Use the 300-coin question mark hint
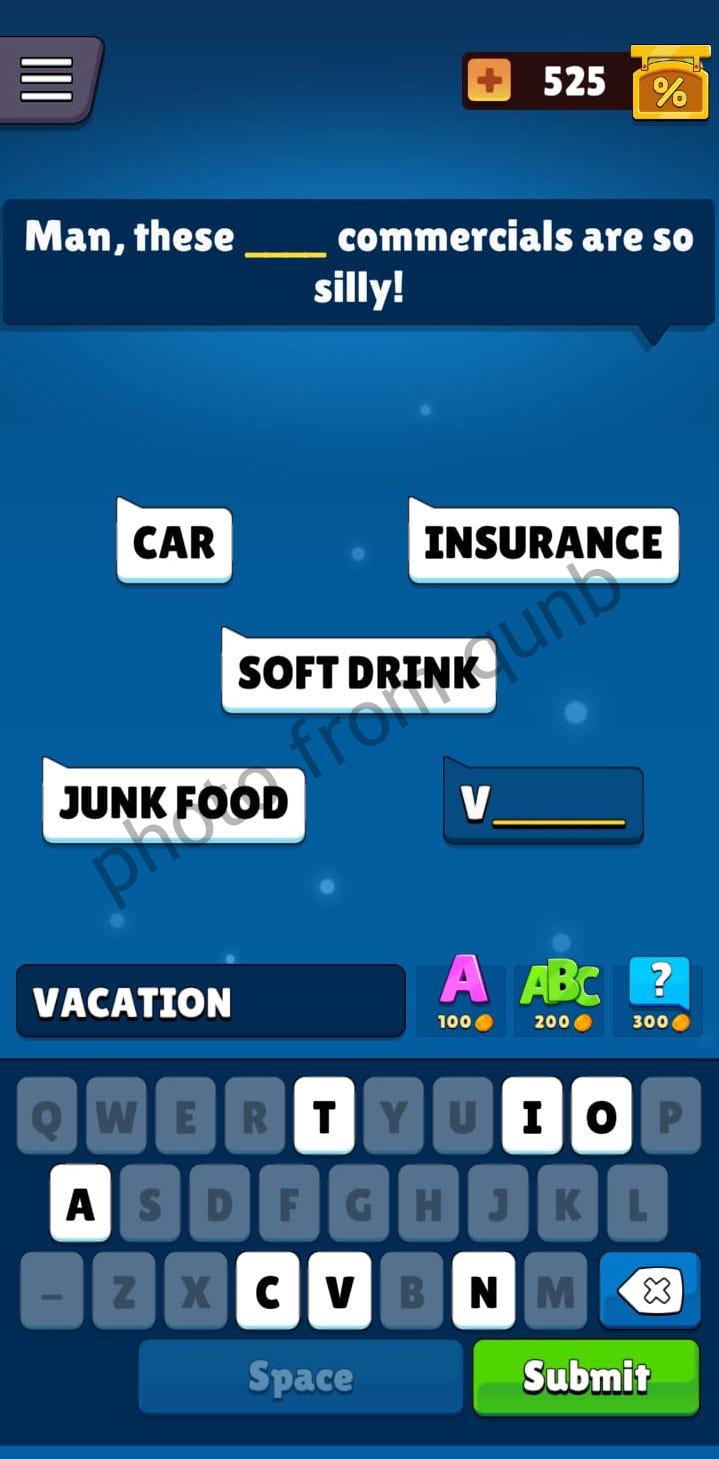Image resolution: width=719 pixels, height=1459 pixels. tap(661, 994)
